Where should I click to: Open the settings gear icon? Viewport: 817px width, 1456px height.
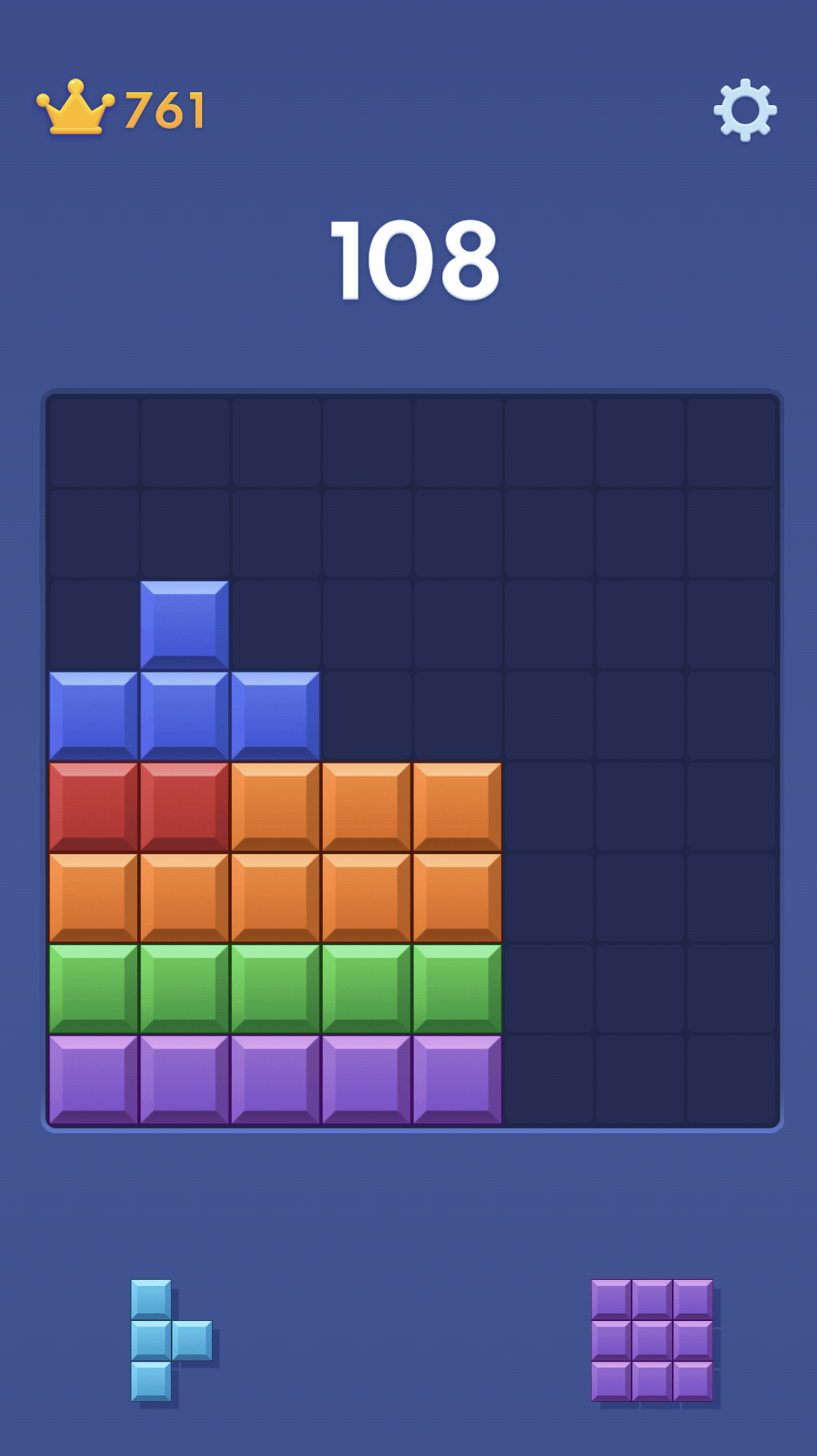tap(745, 110)
